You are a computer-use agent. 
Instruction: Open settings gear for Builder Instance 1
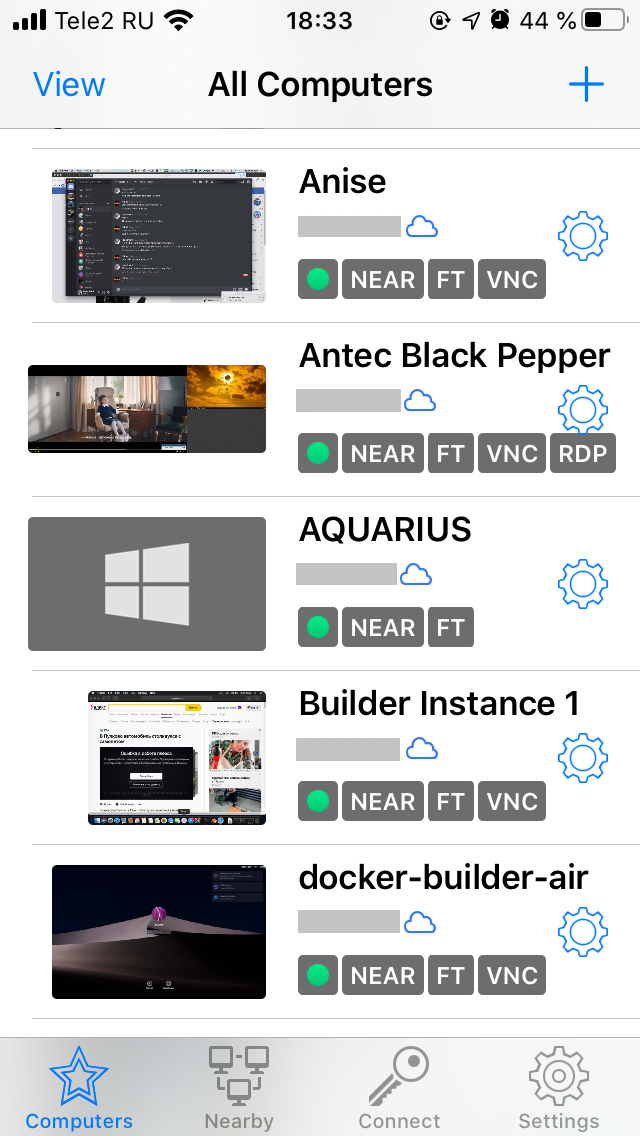pos(583,757)
